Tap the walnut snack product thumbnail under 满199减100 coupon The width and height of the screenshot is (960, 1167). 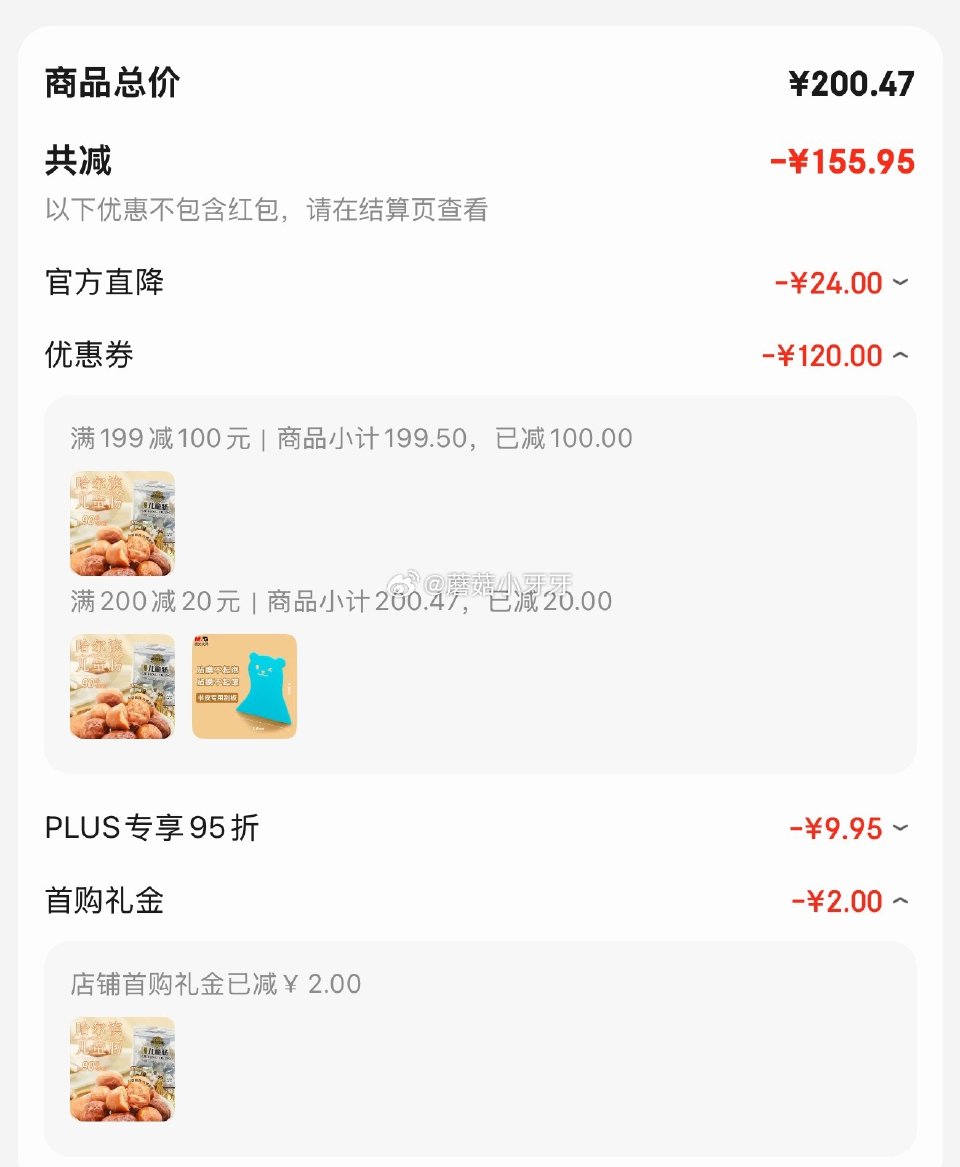tap(121, 522)
